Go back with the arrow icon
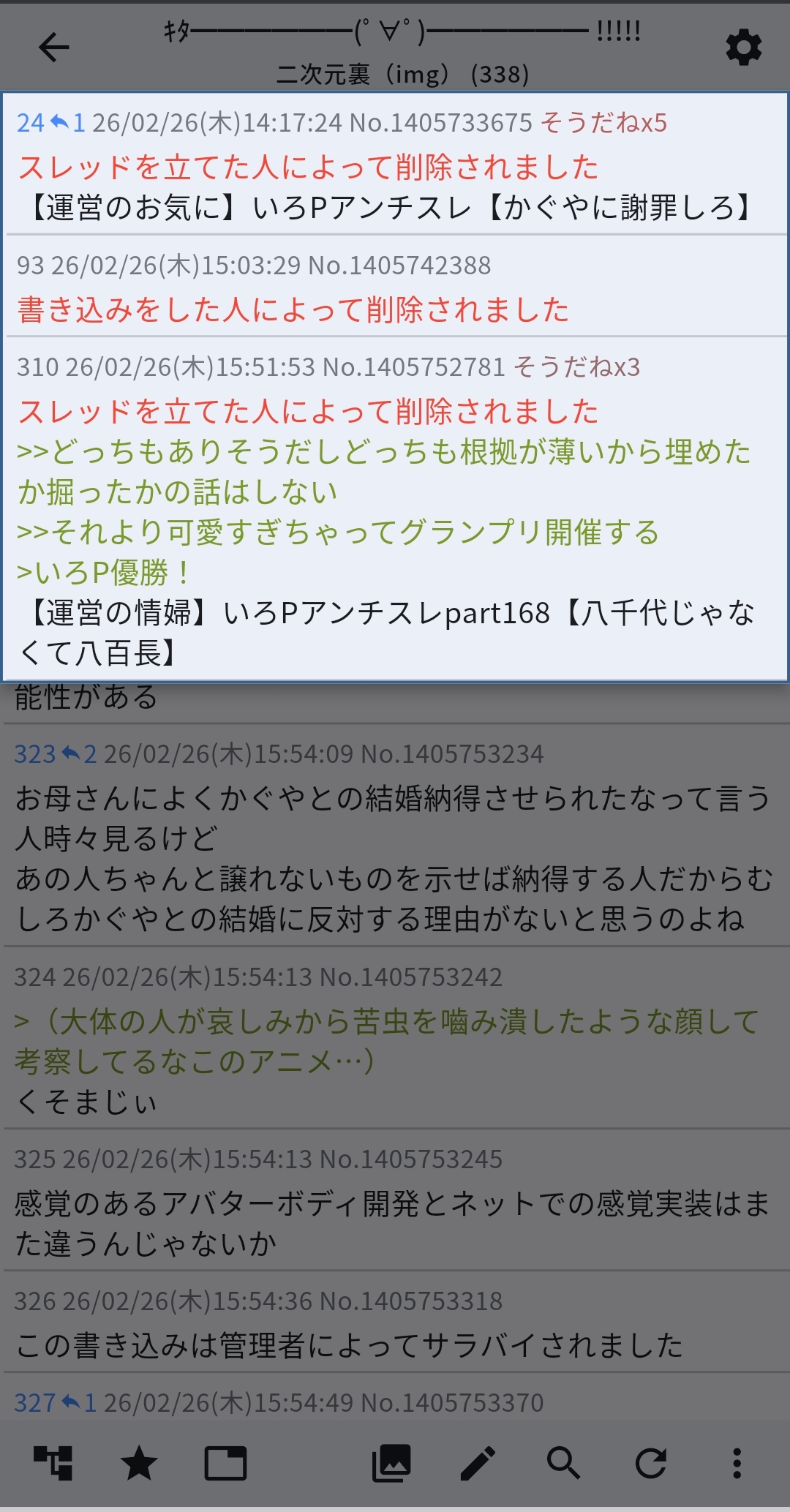 click(x=53, y=48)
